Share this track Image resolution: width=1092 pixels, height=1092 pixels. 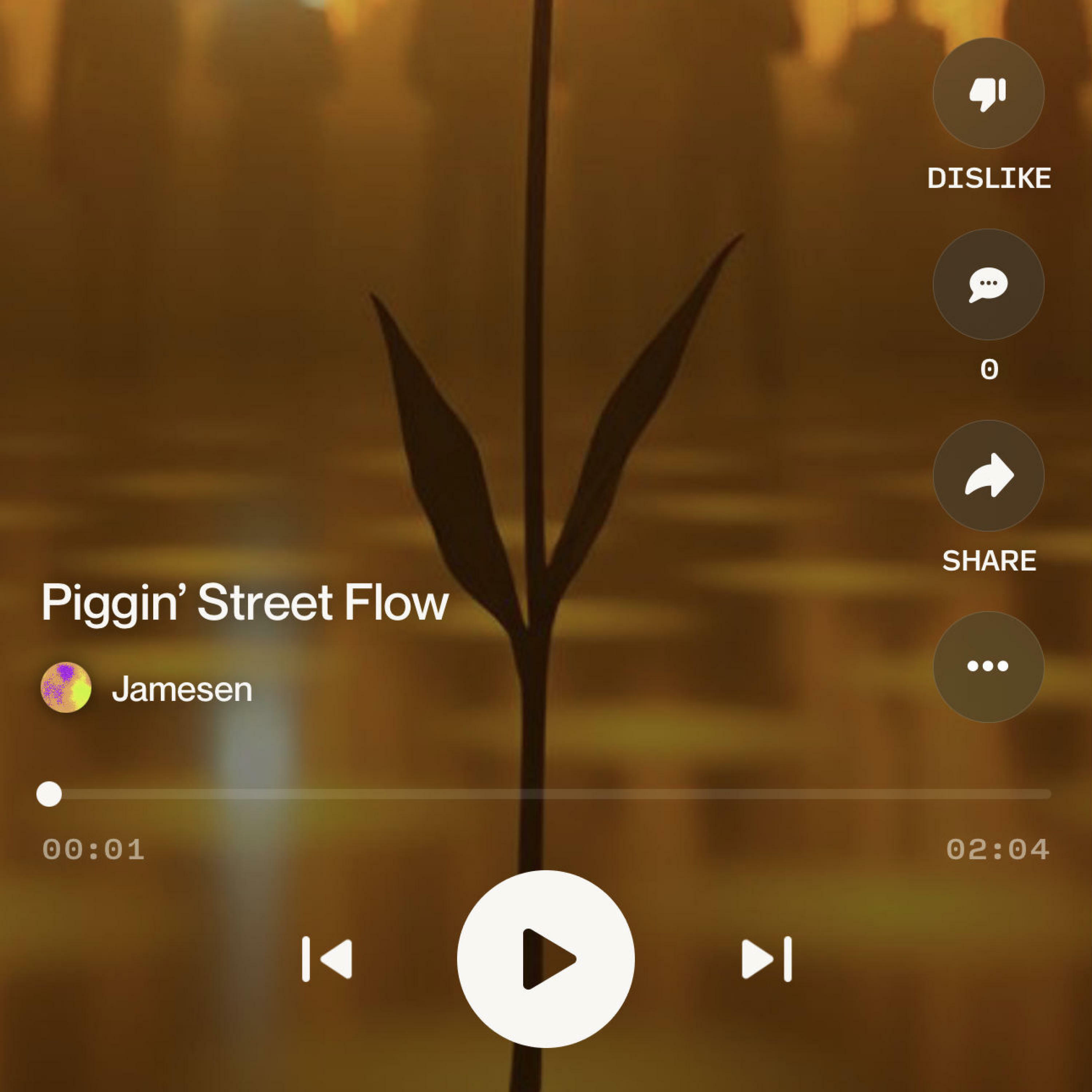point(988,475)
